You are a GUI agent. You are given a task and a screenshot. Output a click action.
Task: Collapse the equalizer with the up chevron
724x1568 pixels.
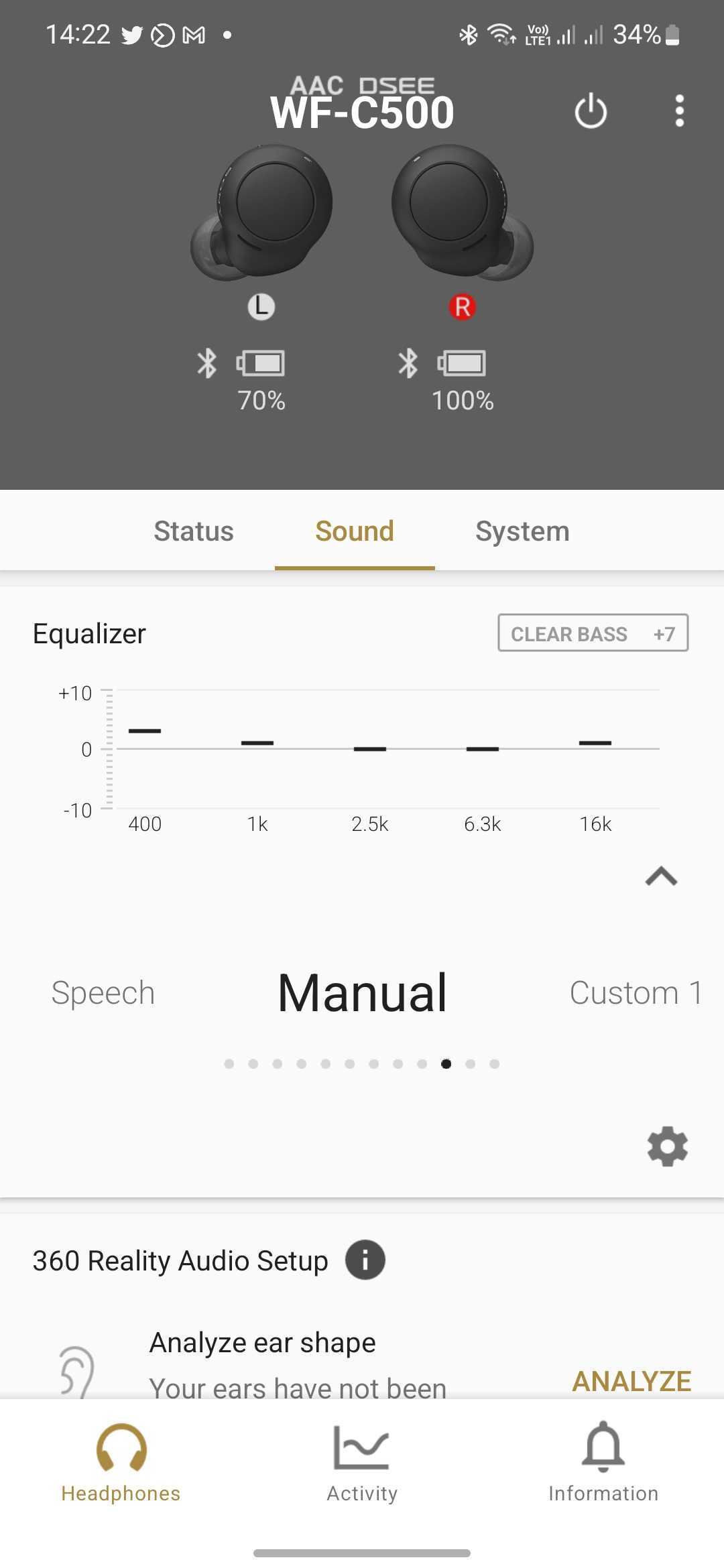(x=661, y=876)
